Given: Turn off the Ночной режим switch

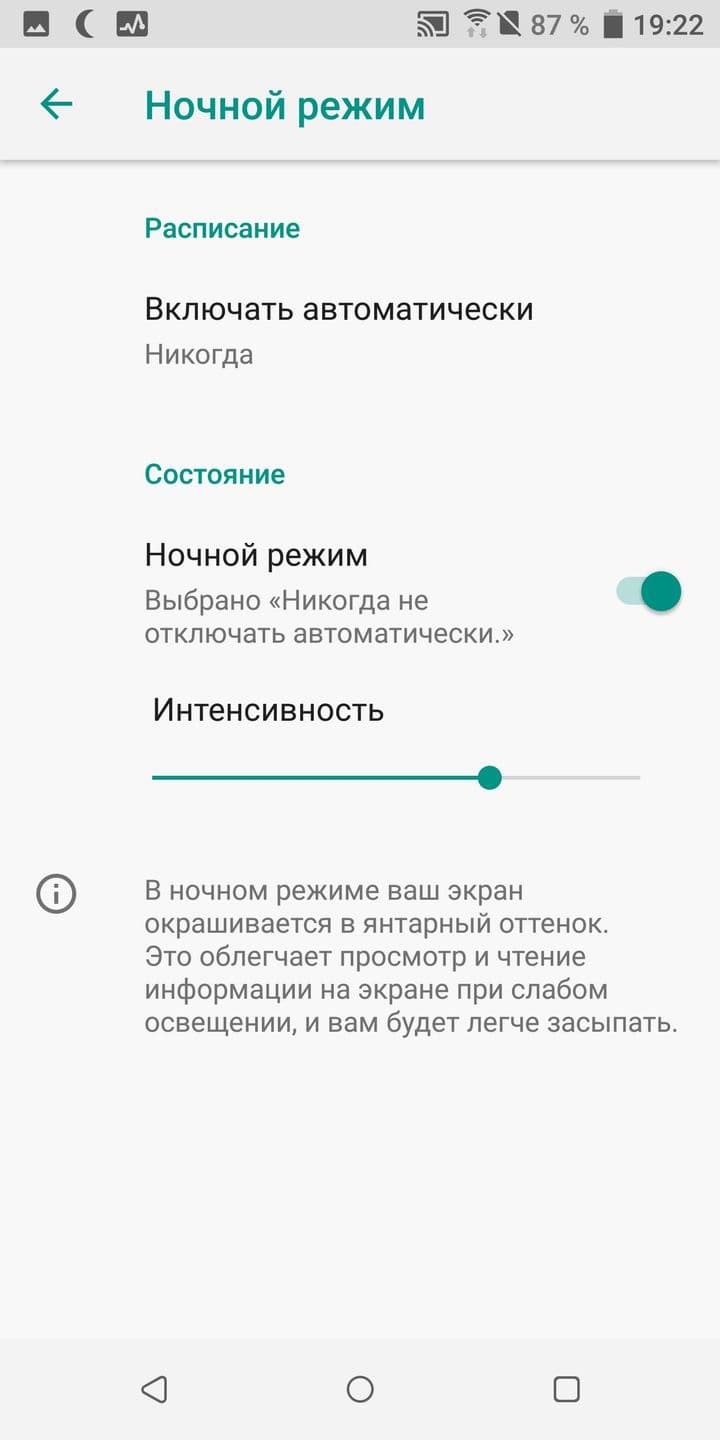Looking at the screenshot, I should tap(649, 591).
